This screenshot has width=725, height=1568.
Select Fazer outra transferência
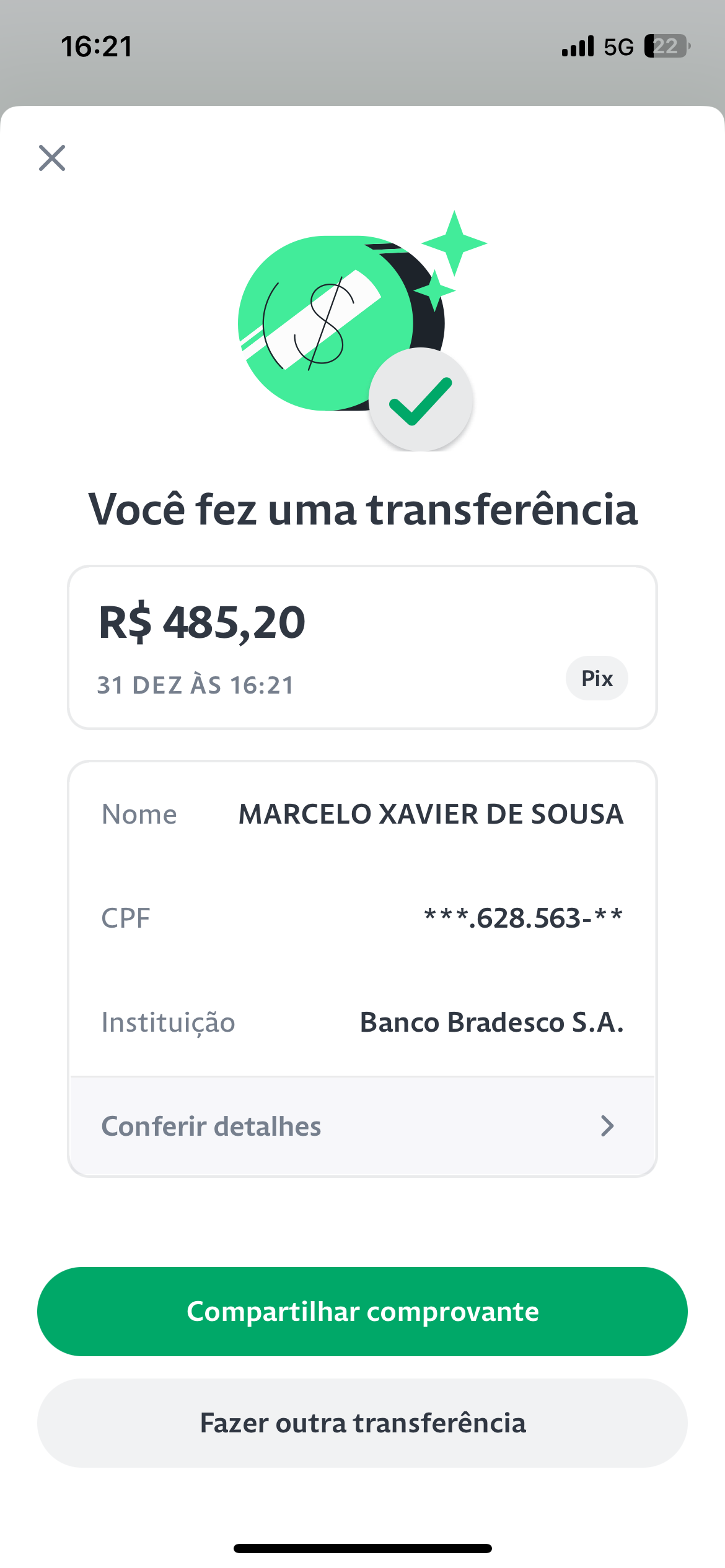(362, 1423)
